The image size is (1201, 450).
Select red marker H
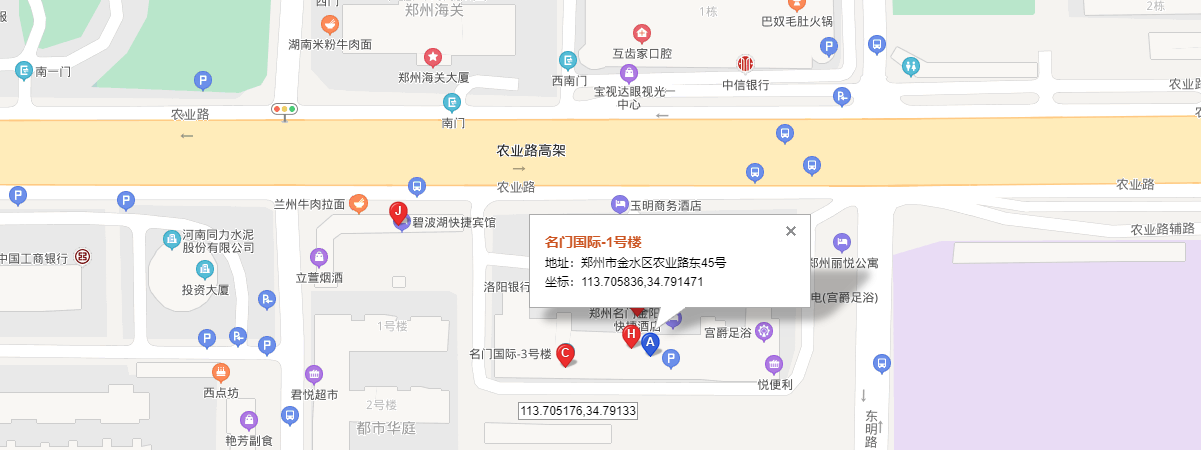pos(631,335)
